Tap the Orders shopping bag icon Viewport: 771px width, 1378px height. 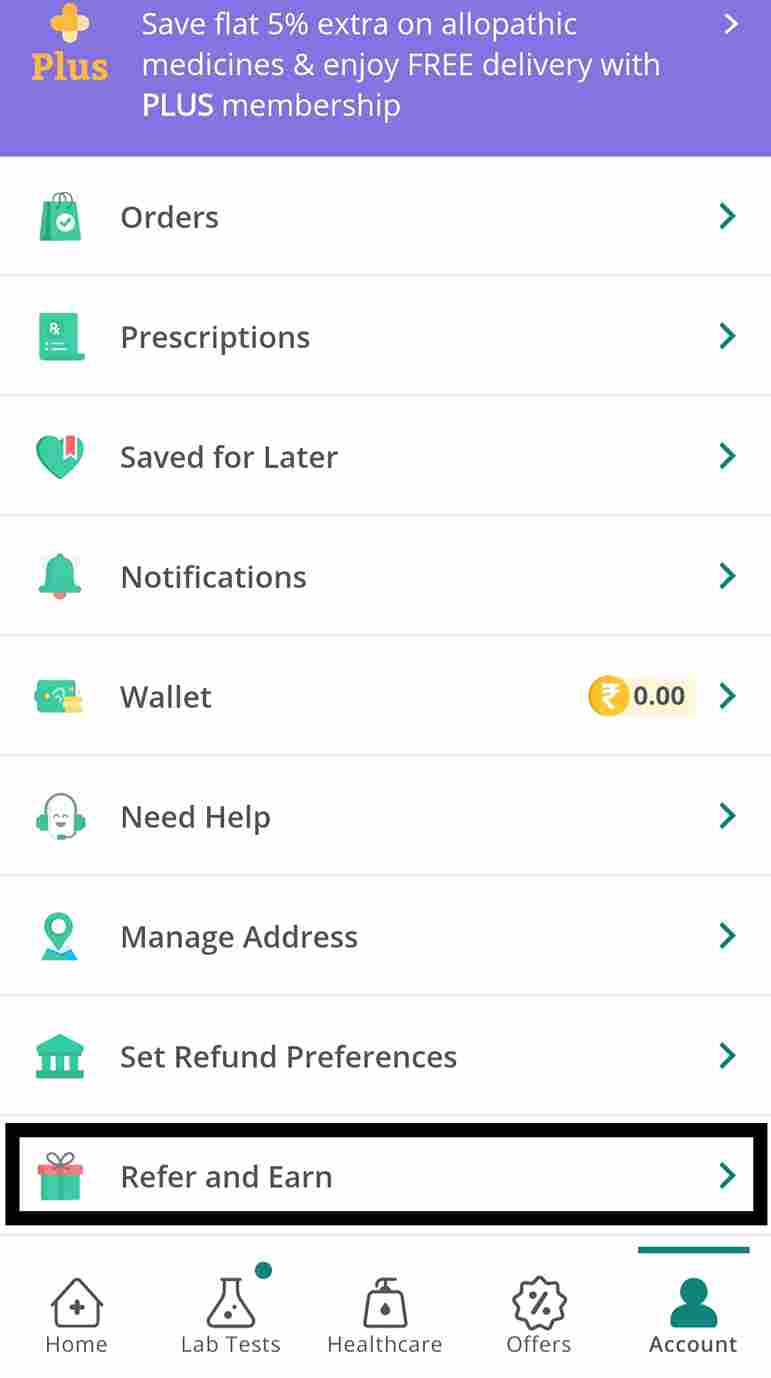pos(60,217)
